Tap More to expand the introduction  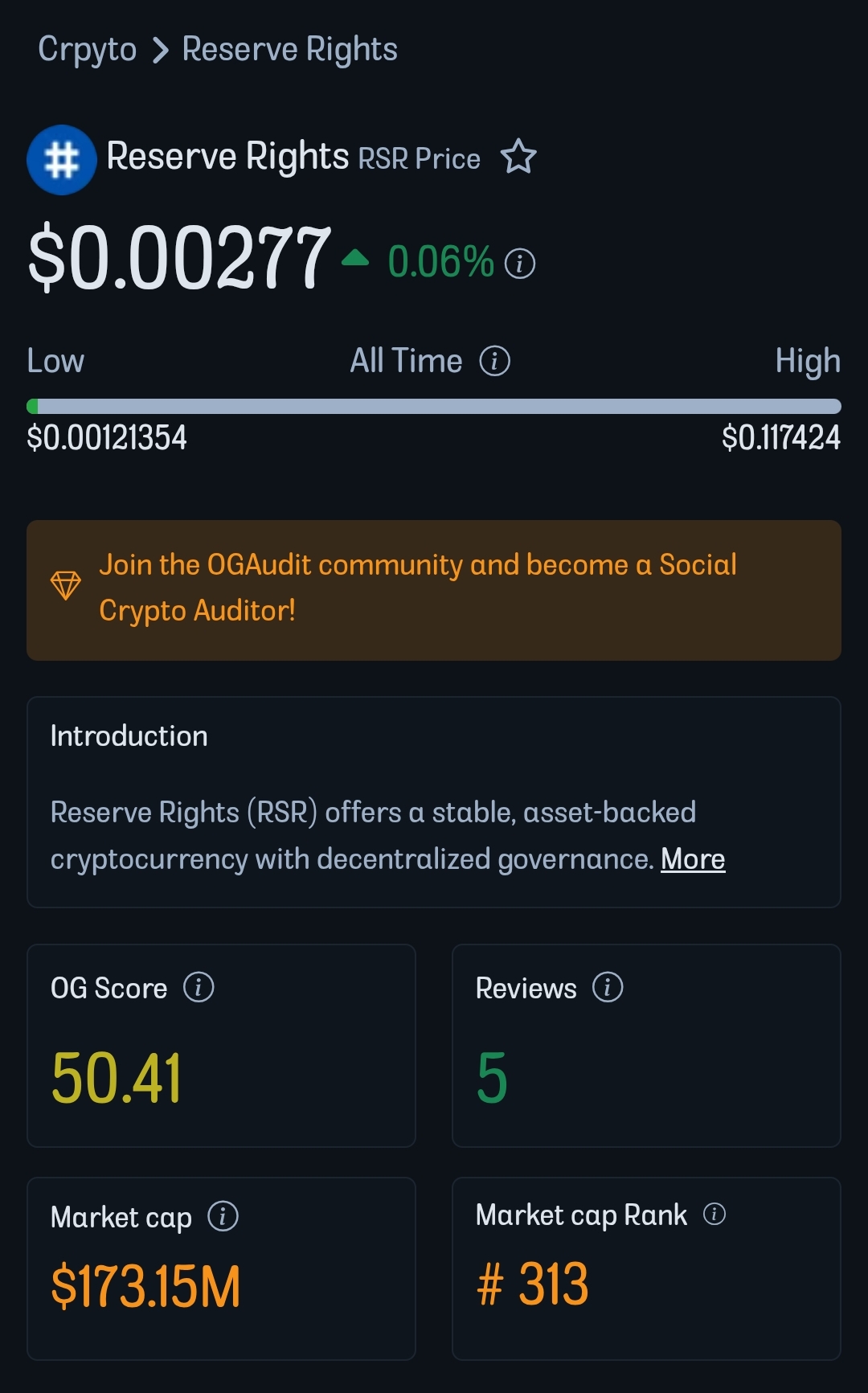point(693,859)
